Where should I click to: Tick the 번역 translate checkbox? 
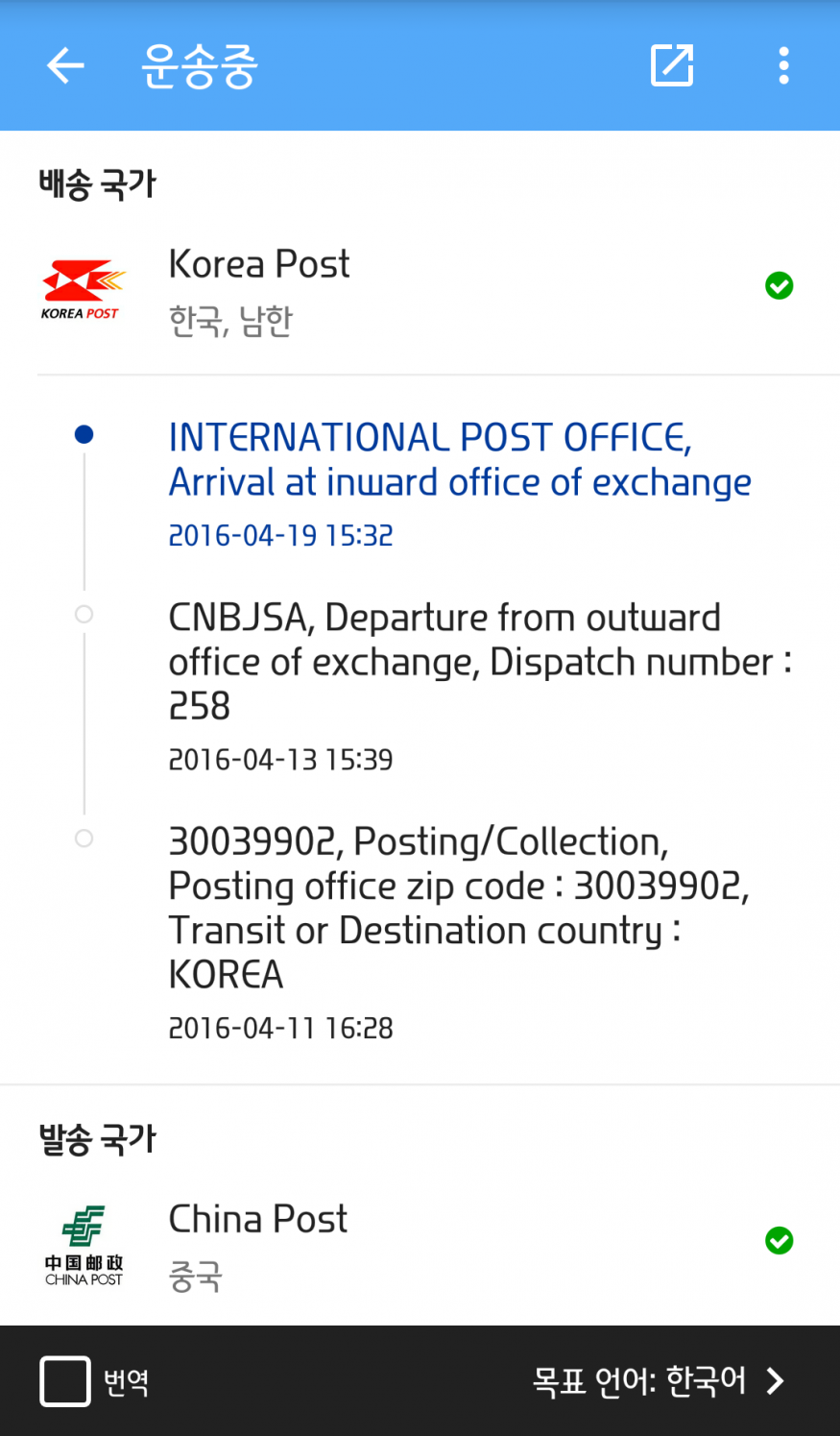pos(65,1381)
